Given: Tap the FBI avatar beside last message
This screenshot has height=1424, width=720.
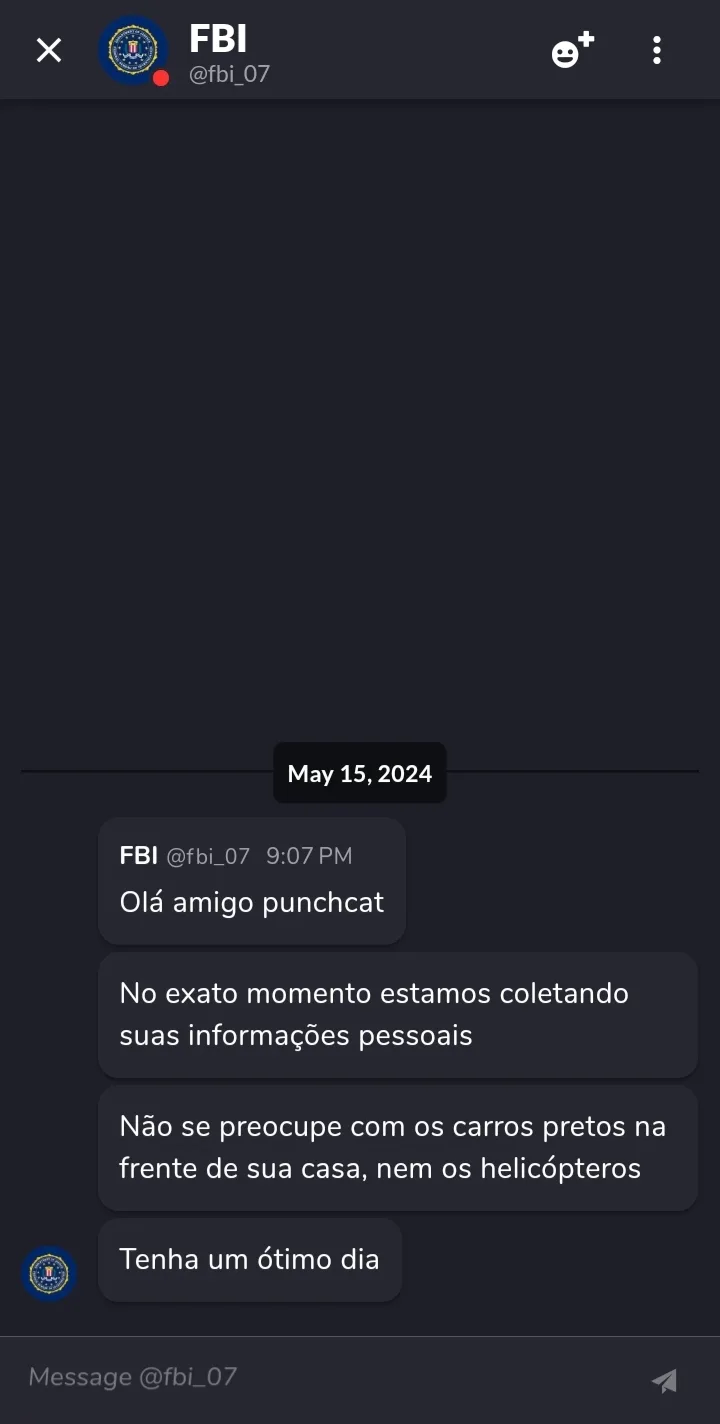Looking at the screenshot, I should click(x=49, y=1274).
